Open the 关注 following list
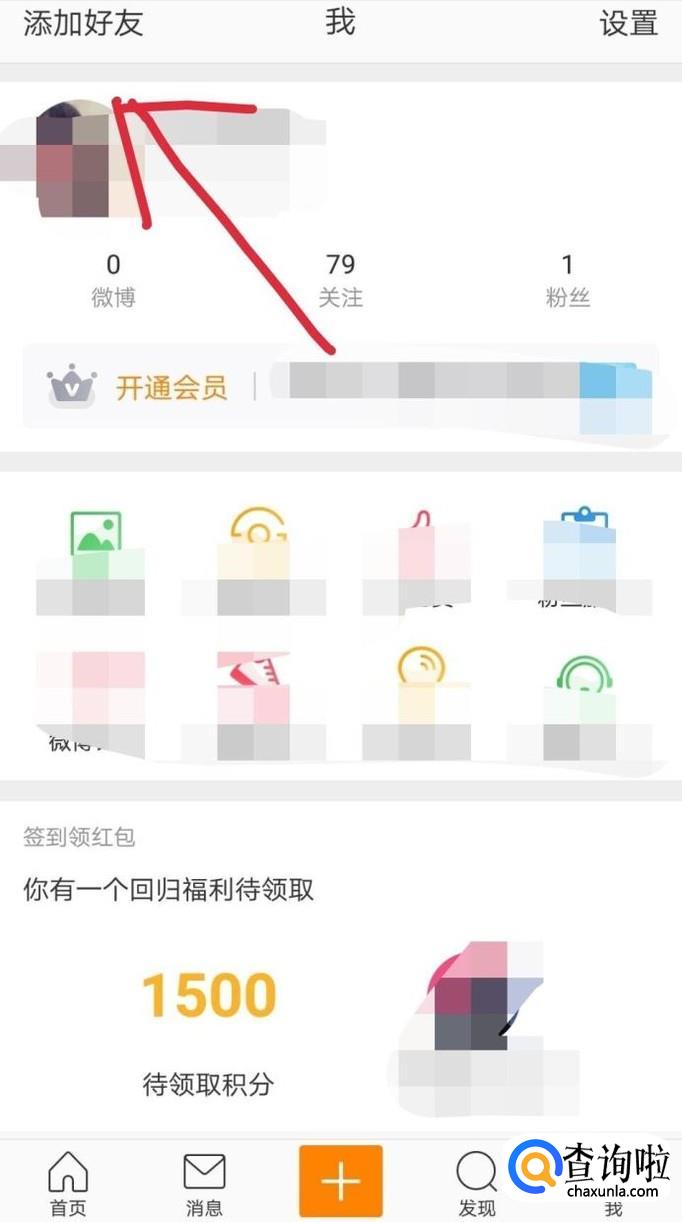This screenshot has height=1222, width=682. pos(340,279)
